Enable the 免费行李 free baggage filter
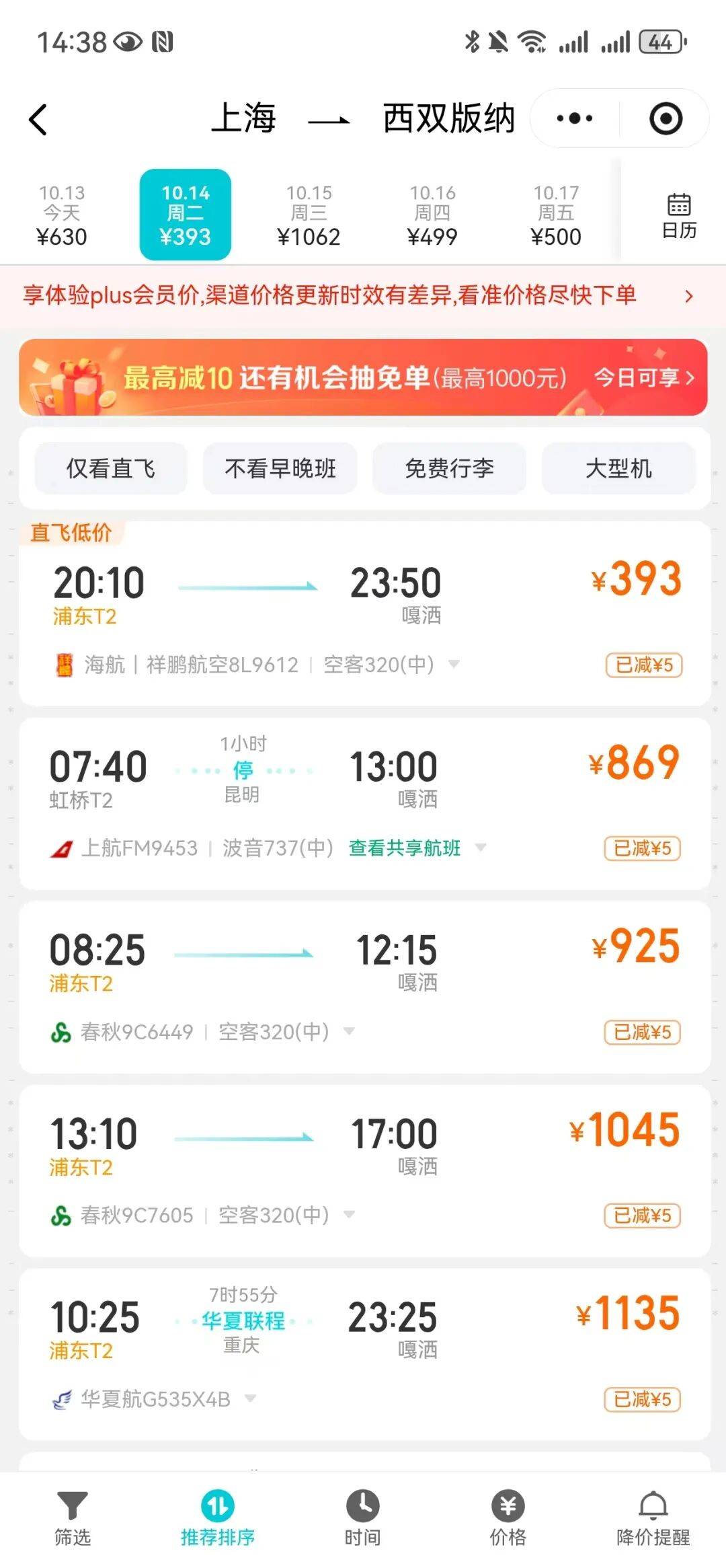 (x=449, y=468)
